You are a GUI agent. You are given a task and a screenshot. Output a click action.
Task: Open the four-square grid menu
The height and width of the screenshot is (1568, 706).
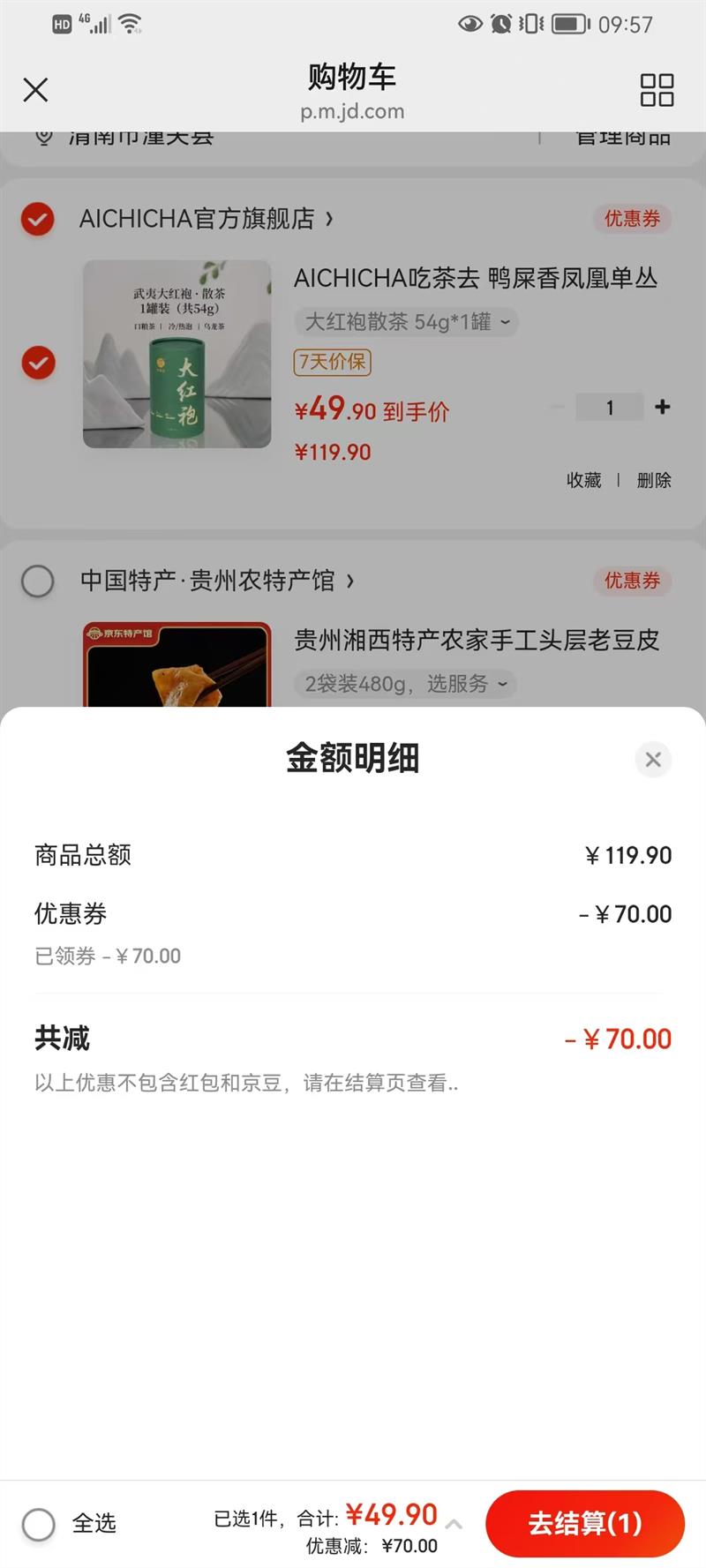[657, 90]
